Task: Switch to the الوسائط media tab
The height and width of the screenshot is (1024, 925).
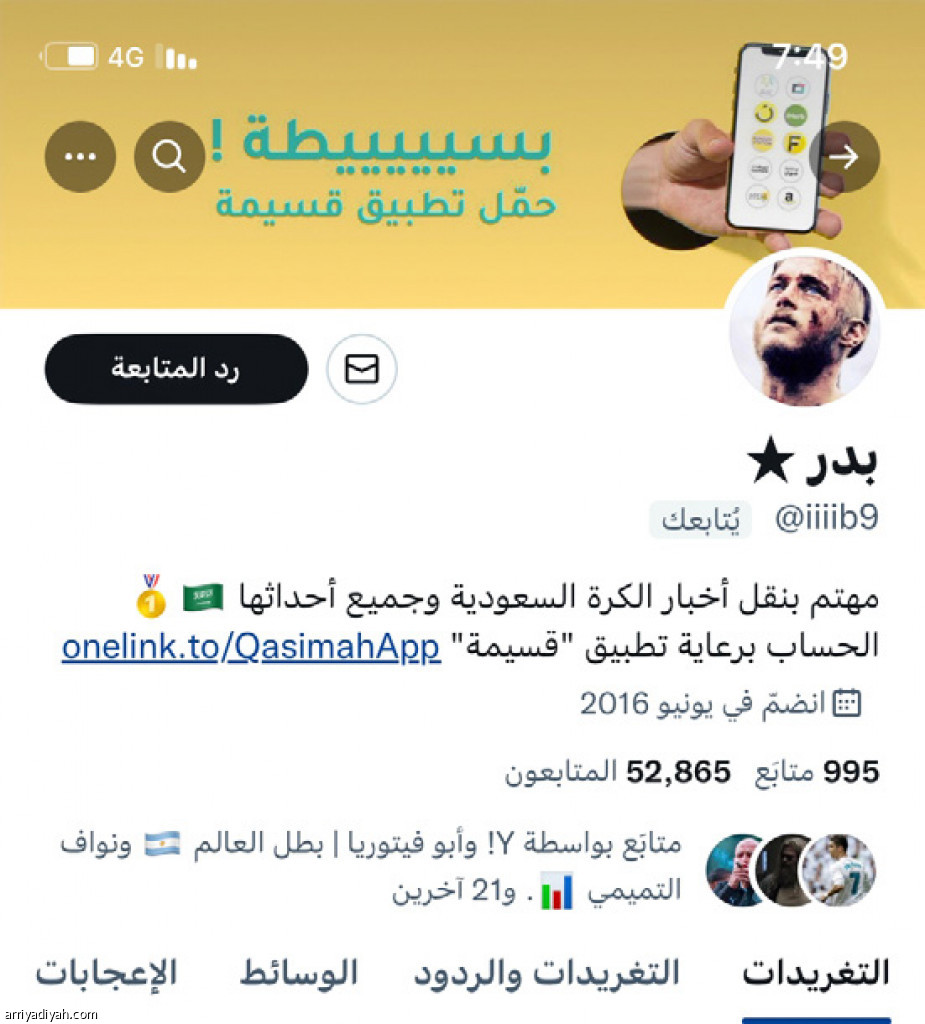Action: pos(299,972)
